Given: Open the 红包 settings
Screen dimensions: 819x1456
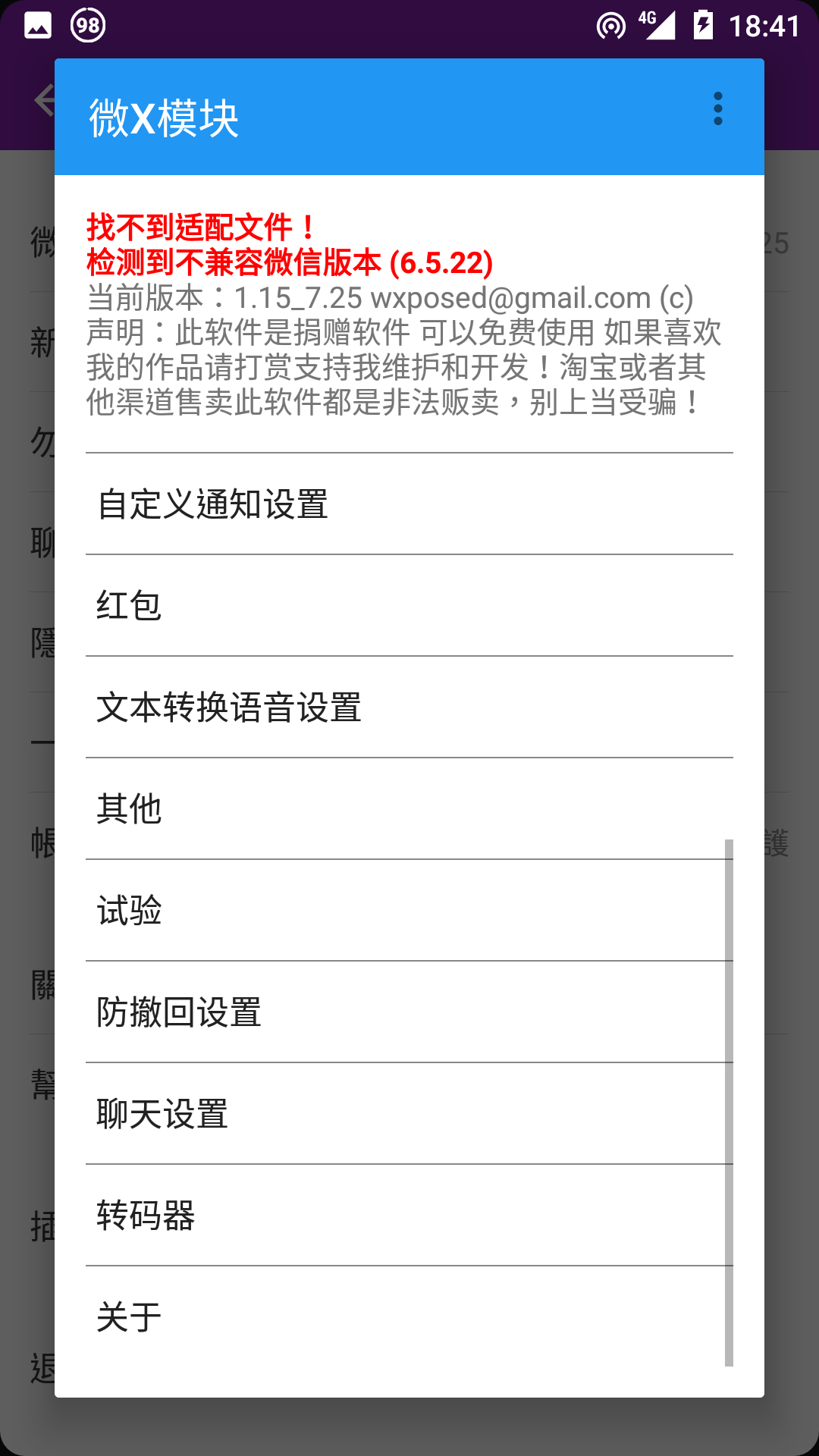Looking at the screenshot, I should (x=409, y=606).
